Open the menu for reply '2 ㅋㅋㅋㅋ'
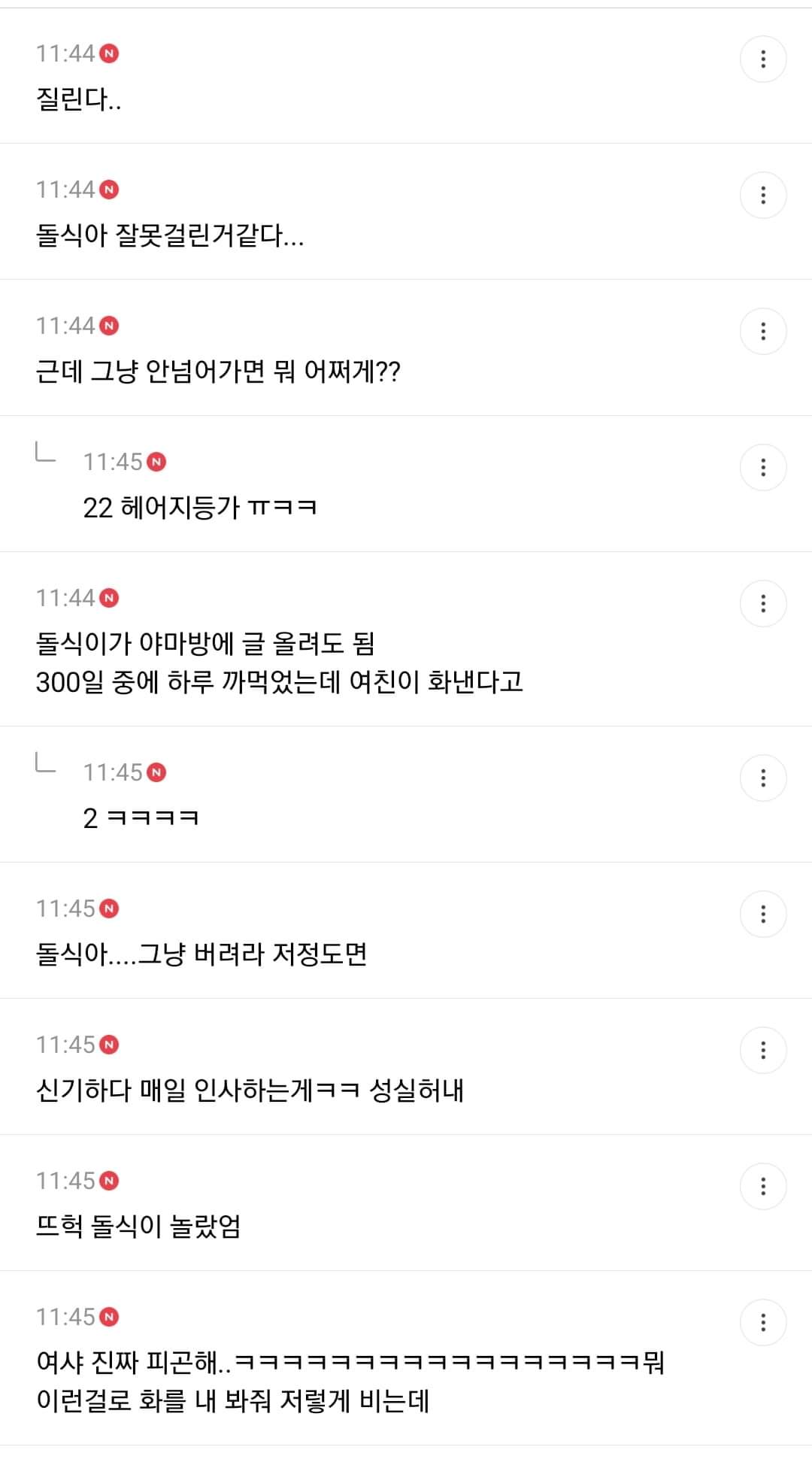The width and height of the screenshot is (812, 1468). (x=763, y=778)
